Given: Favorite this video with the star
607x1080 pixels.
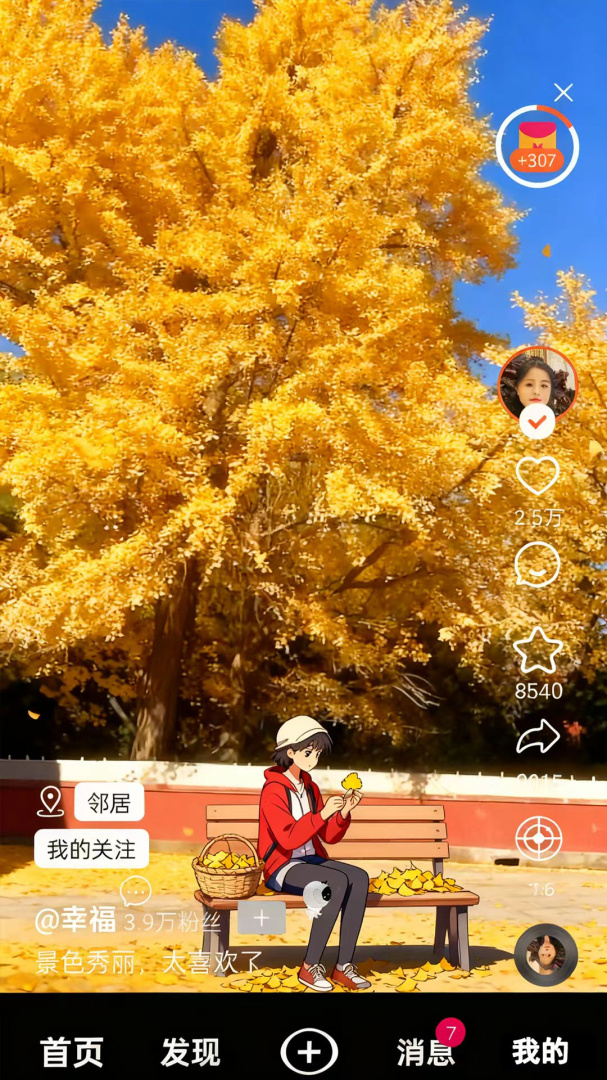Looking at the screenshot, I should pyautogui.click(x=537, y=651).
